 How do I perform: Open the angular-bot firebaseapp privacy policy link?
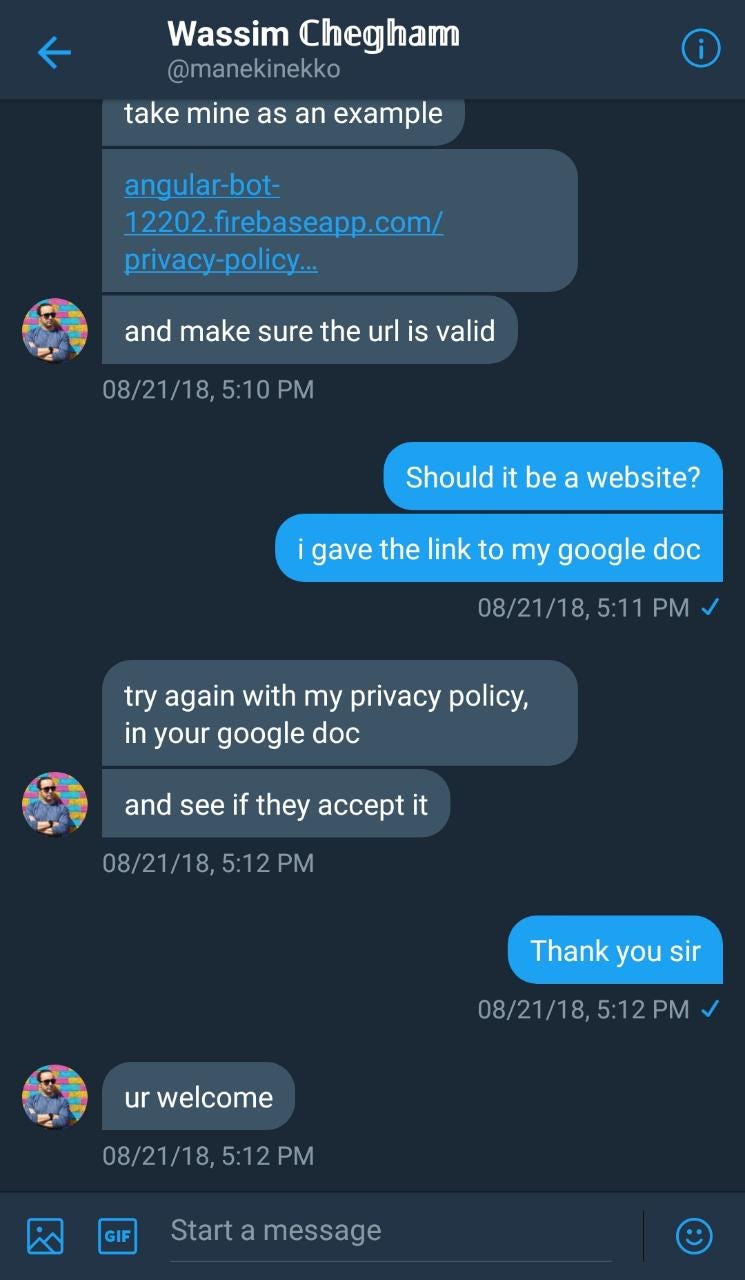click(283, 223)
